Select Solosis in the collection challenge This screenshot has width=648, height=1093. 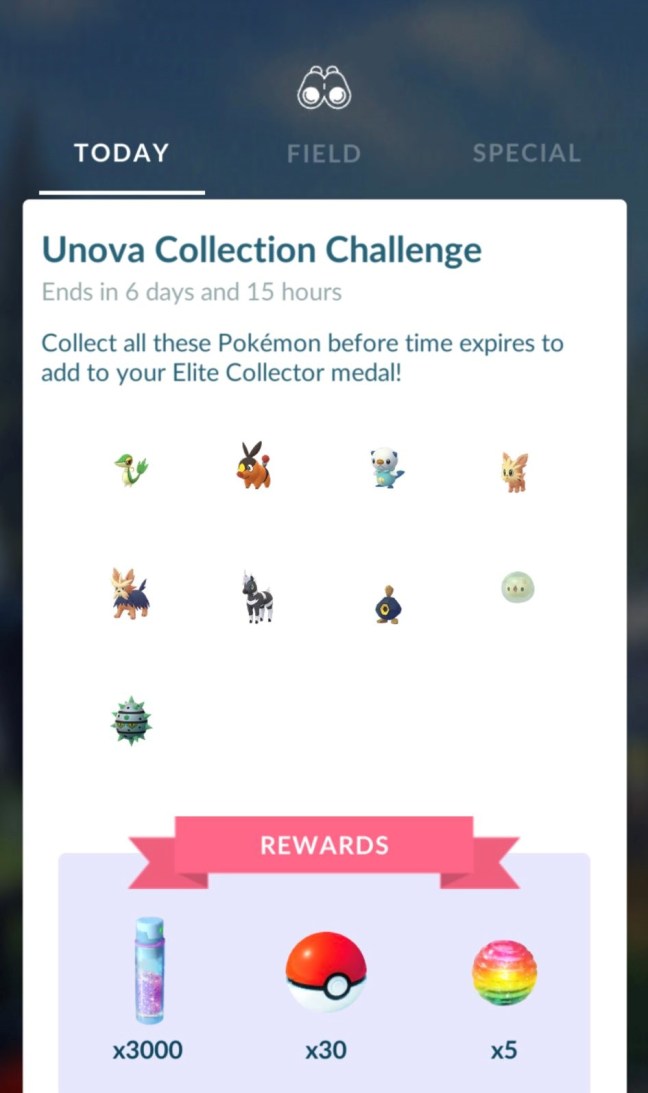tap(517, 587)
